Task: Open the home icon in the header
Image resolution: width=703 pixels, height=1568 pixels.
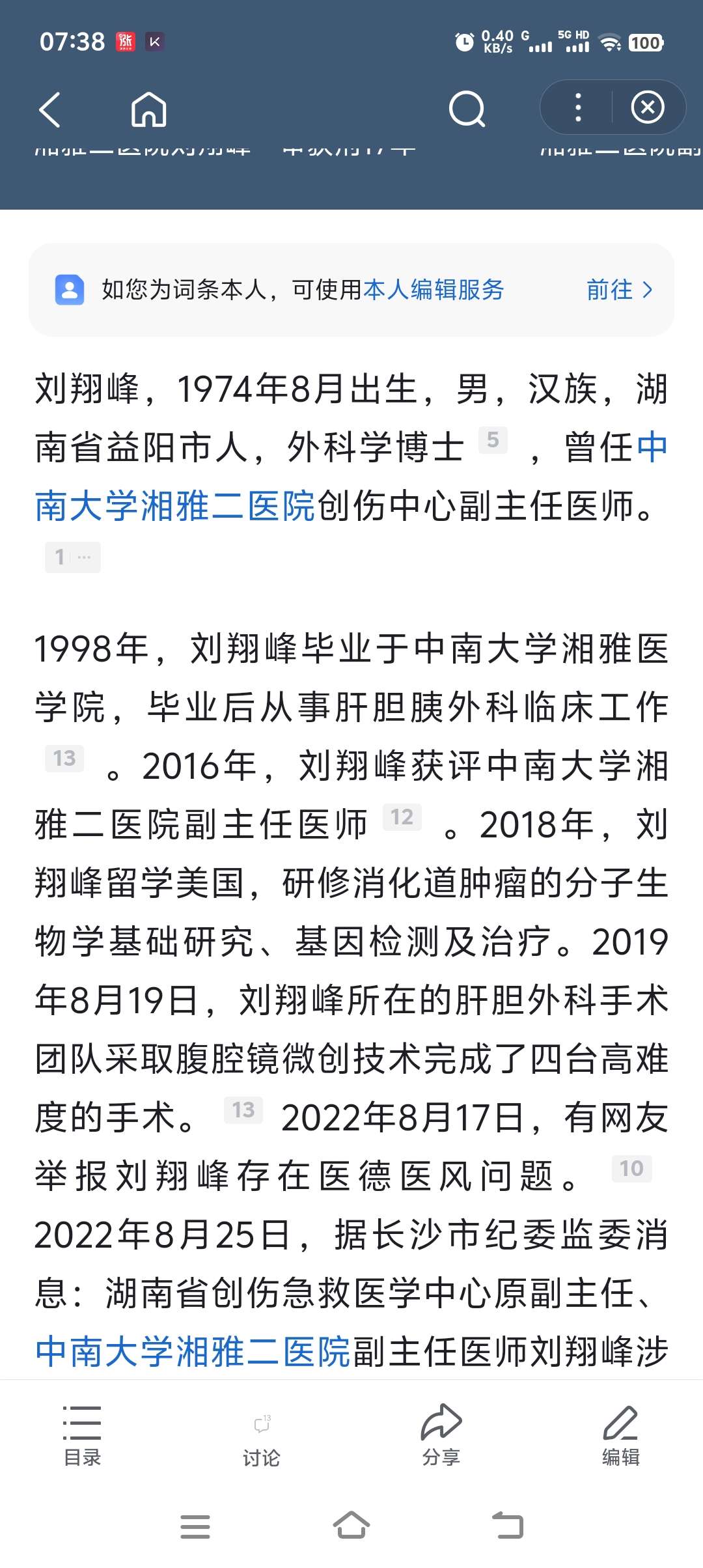Action: pos(149,109)
